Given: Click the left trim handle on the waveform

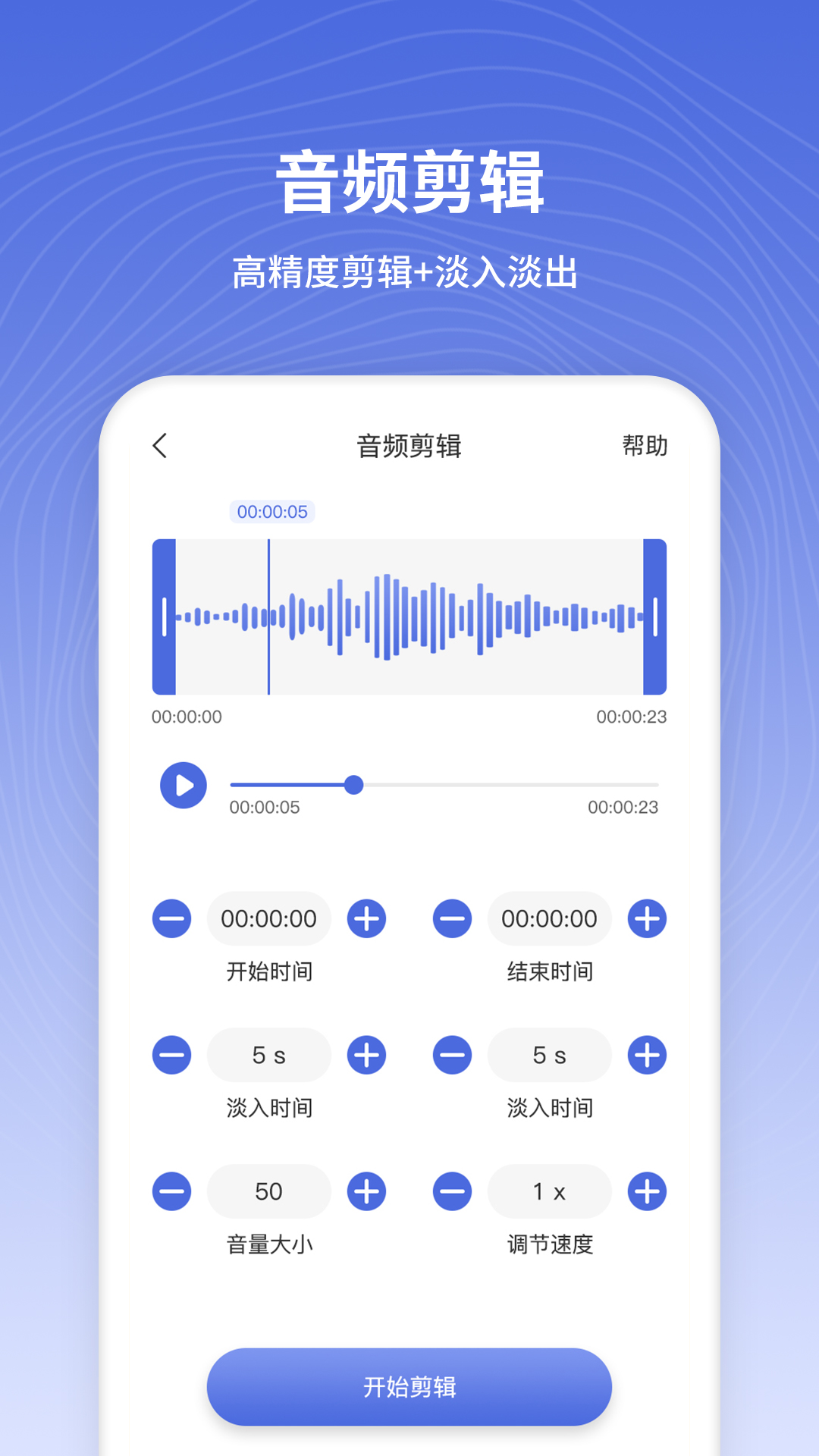Looking at the screenshot, I should coord(163,616).
